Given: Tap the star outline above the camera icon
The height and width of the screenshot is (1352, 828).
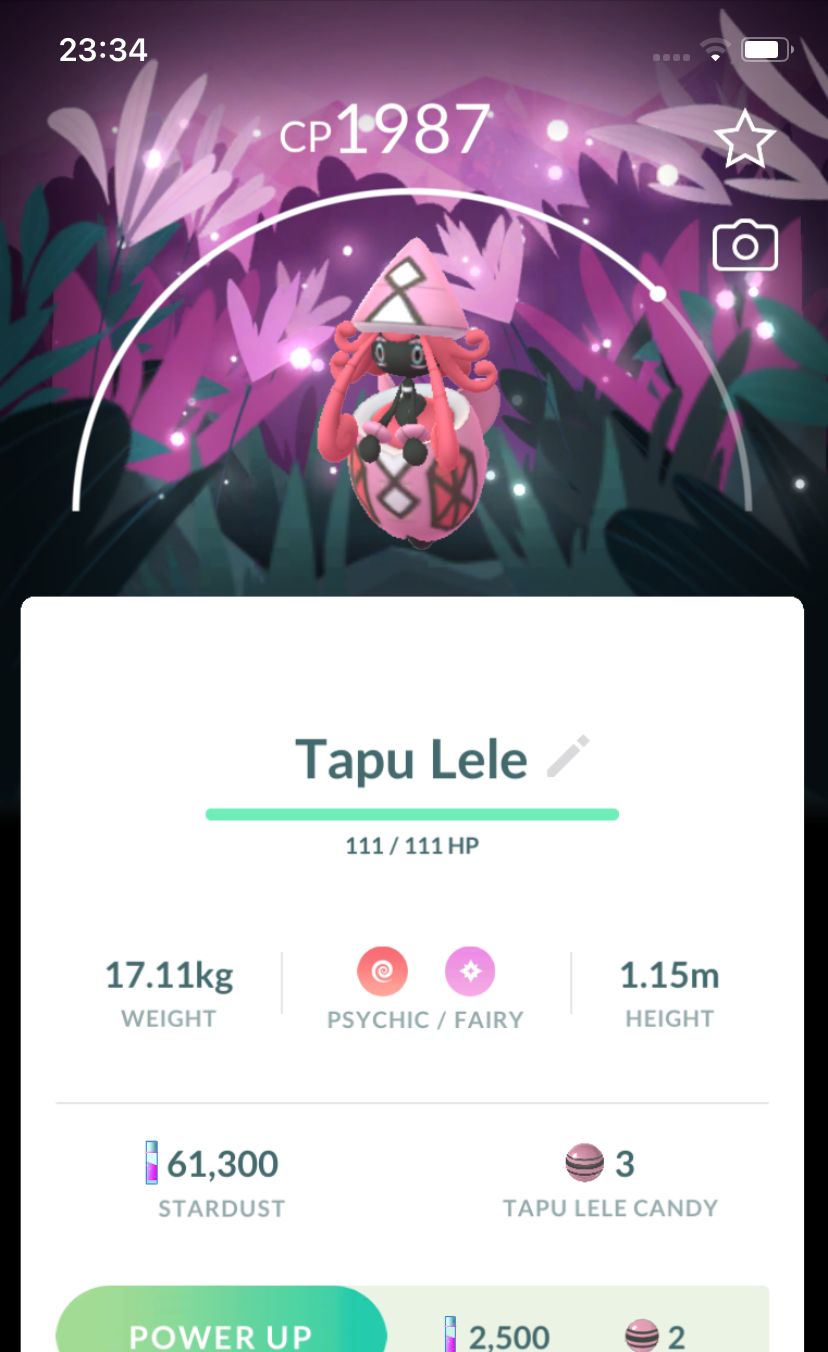Looking at the screenshot, I should (744, 140).
